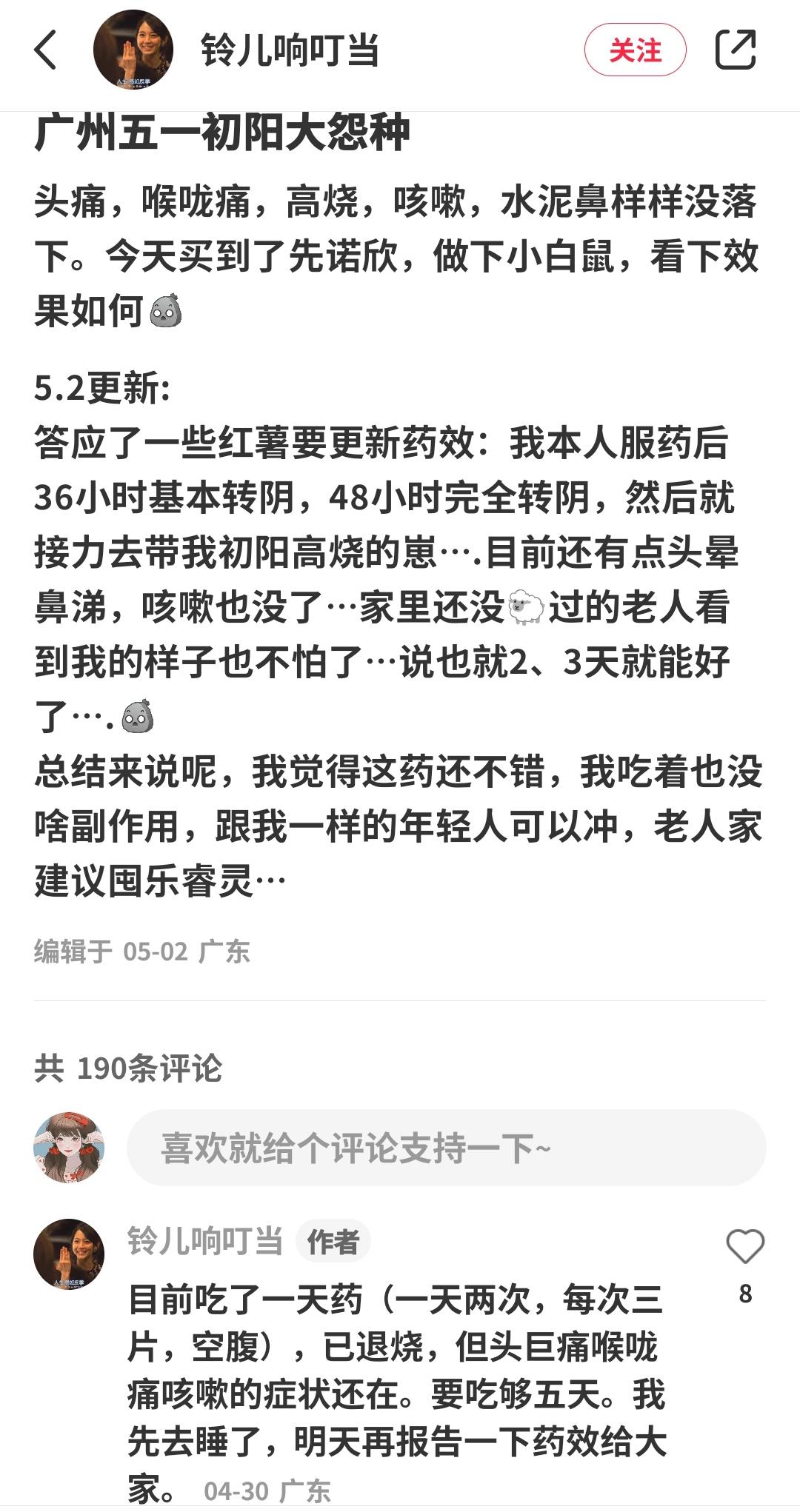
Task: Follow the author with 关注 button
Action: [635, 50]
